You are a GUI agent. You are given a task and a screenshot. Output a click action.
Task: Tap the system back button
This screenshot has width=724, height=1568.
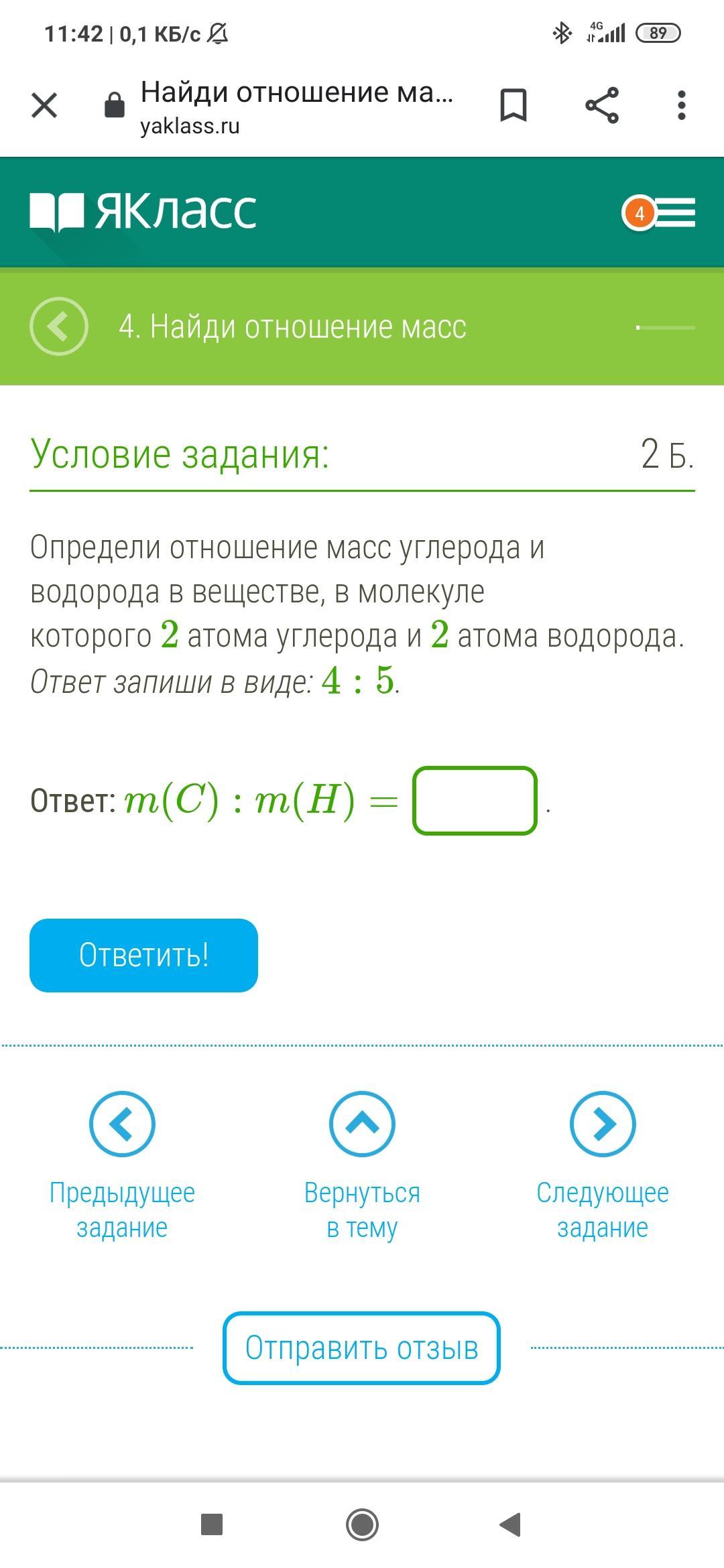pyautogui.click(x=511, y=1524)
